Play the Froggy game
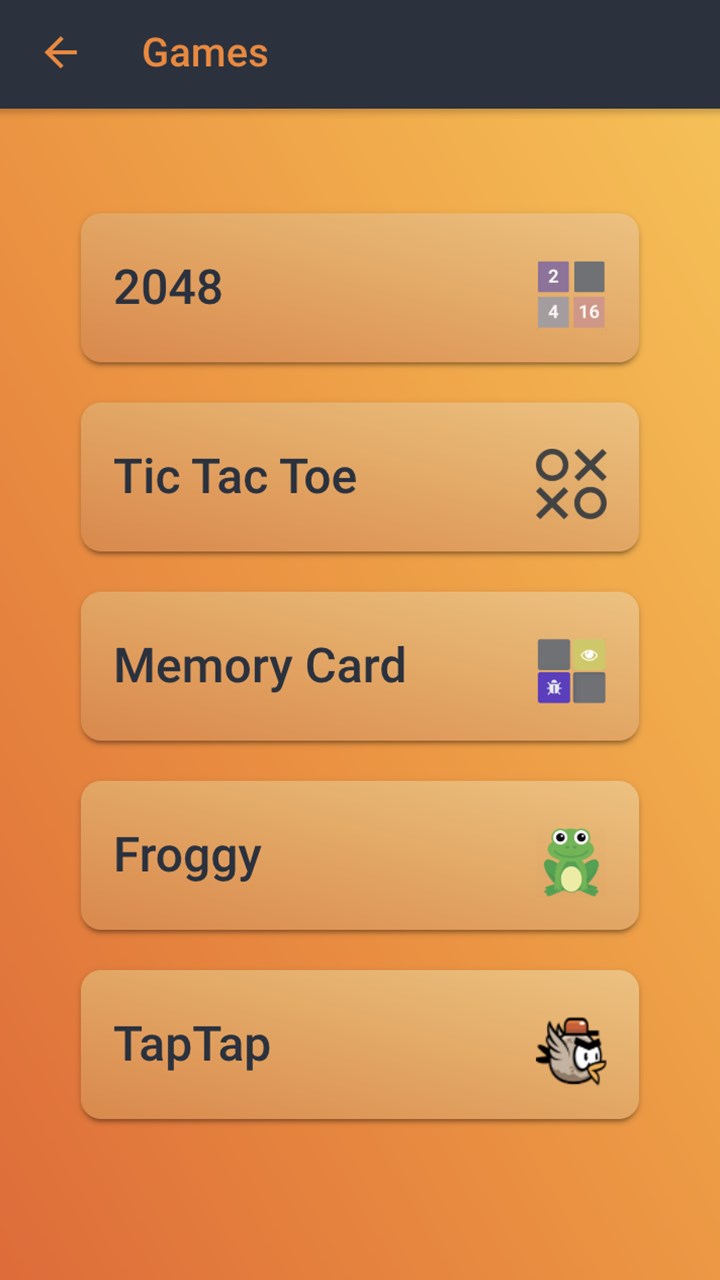 click(x=360, y=855)
